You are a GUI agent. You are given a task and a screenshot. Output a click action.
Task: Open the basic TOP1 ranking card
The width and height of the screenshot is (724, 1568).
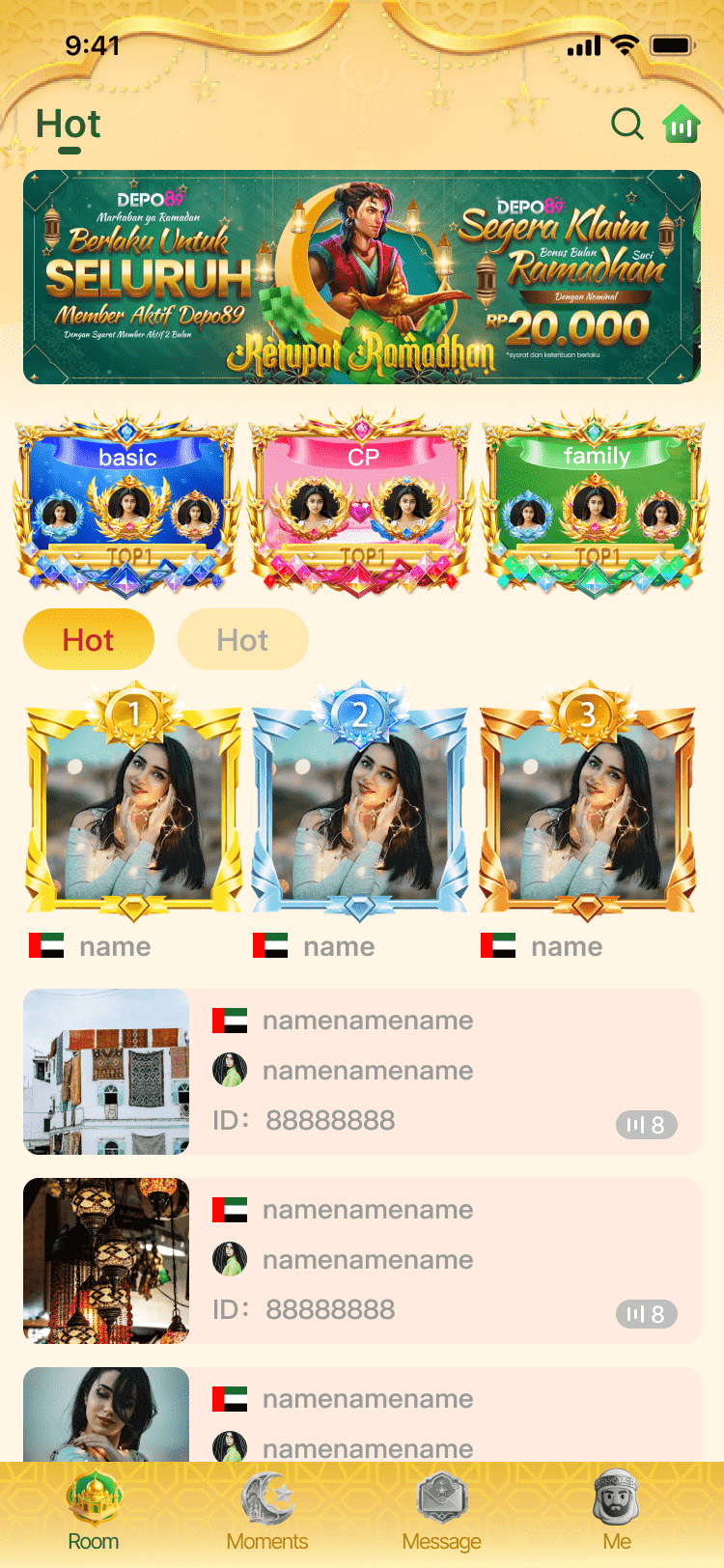[126, 502]
